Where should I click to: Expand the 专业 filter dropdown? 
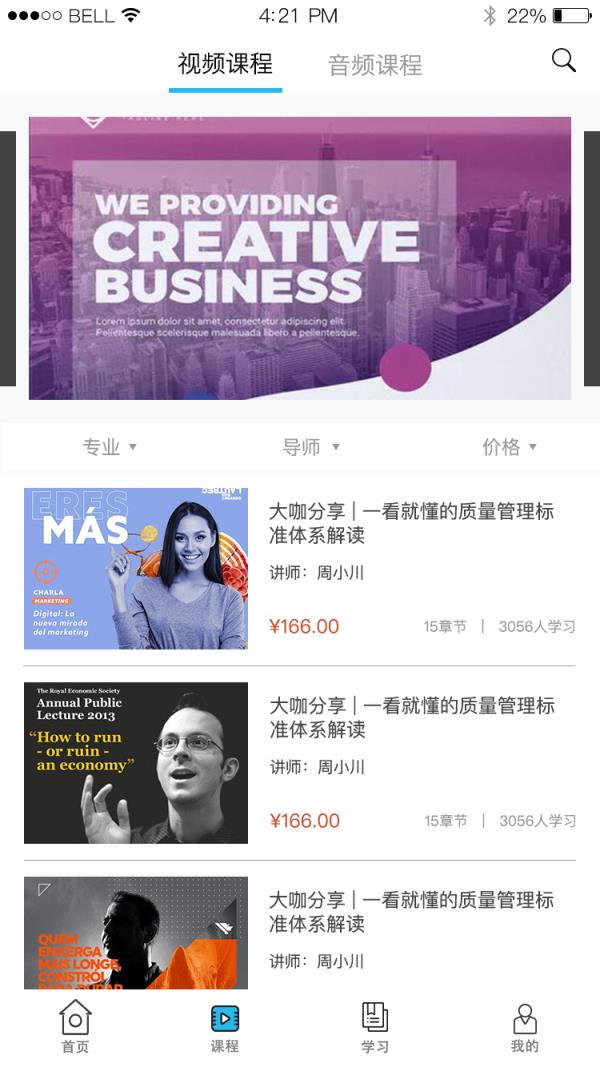tap(109, 447)
